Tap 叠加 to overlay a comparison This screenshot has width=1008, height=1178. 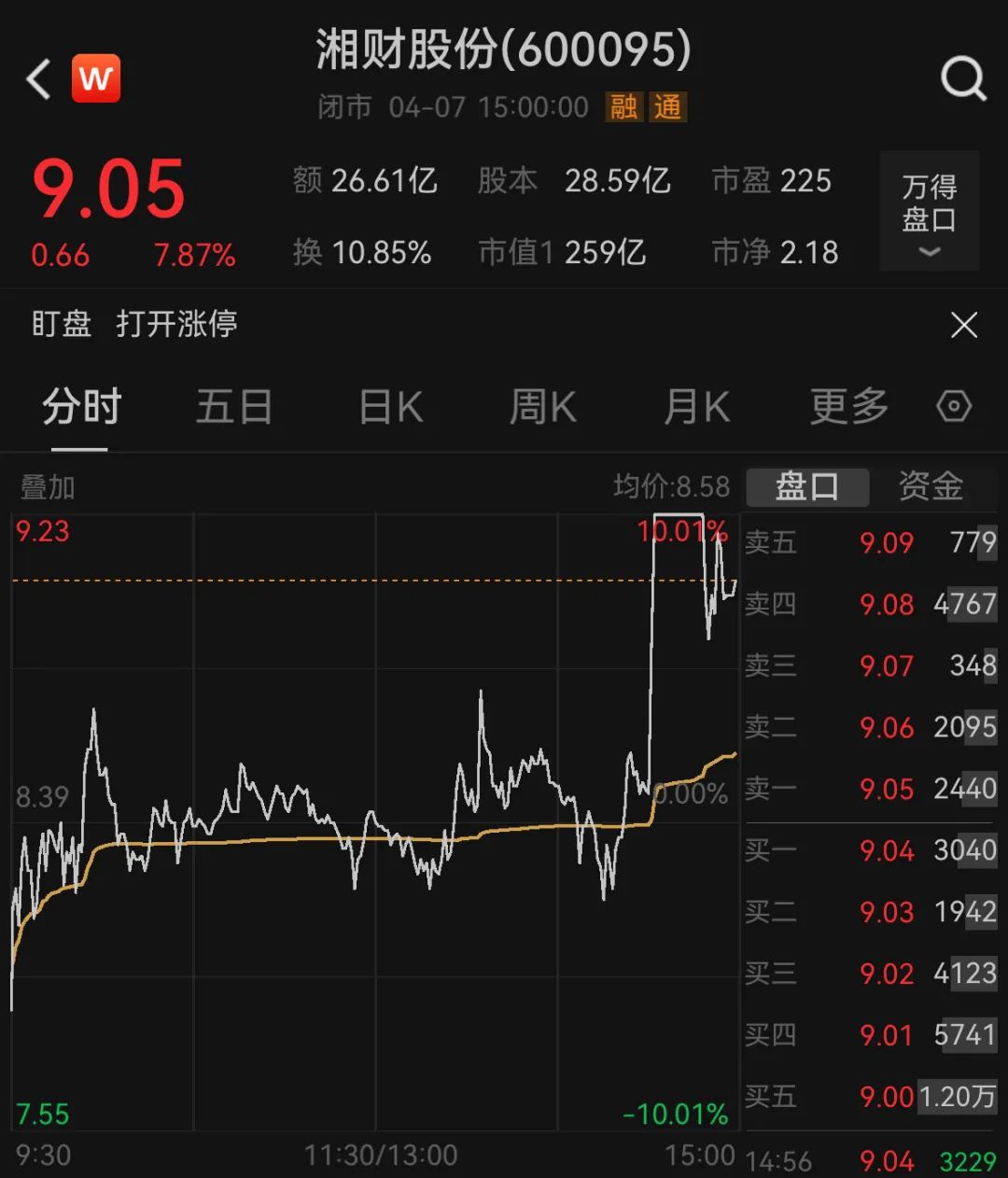pyautogui.click(x=48, y=486)
